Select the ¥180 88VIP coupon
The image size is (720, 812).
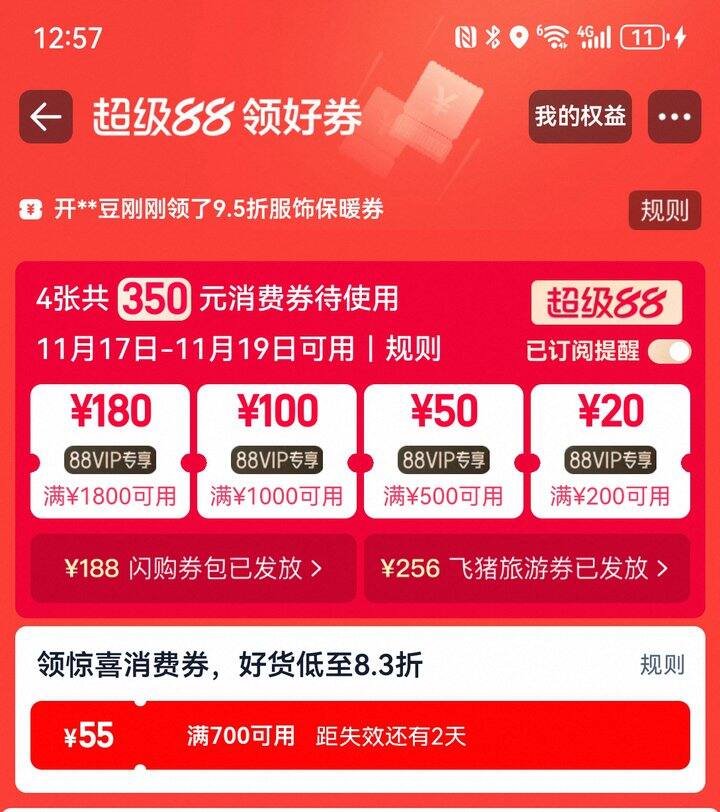(111, 450)
